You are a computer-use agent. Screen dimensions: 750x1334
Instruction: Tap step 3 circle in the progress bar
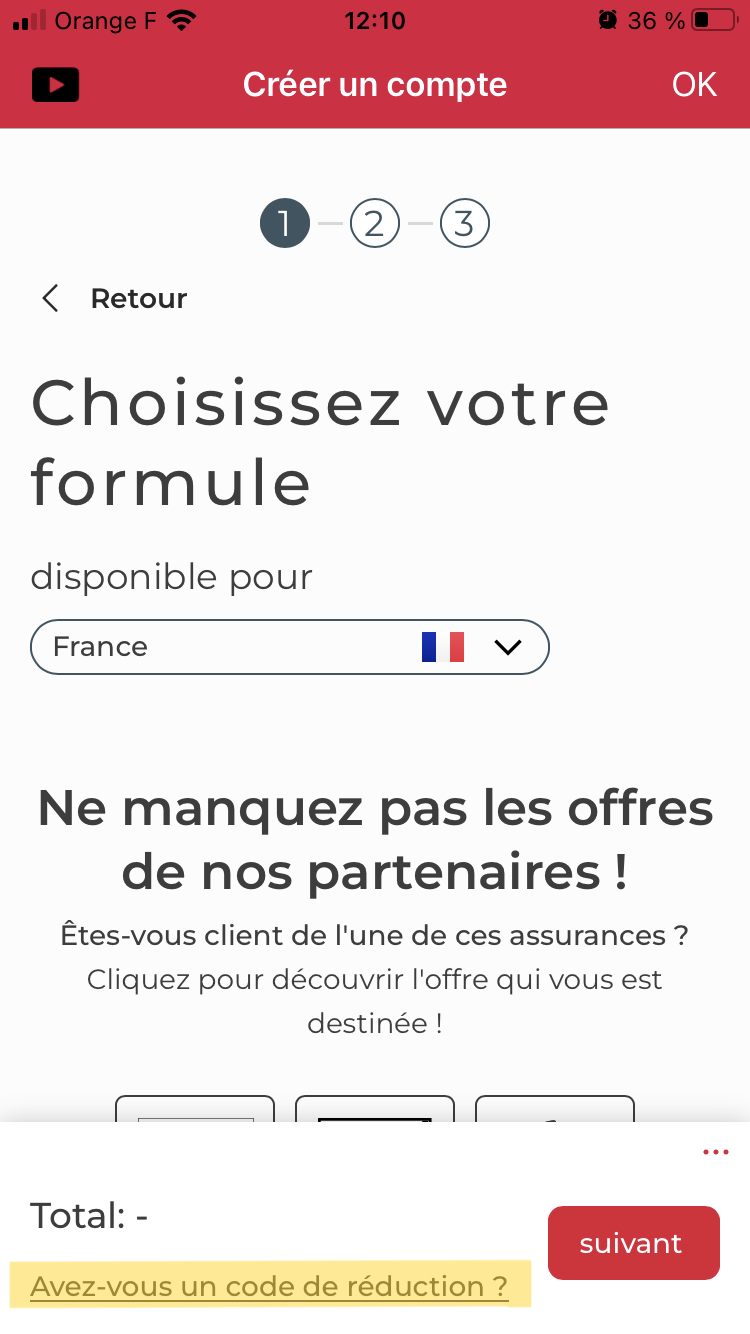(x=464, y=222)
